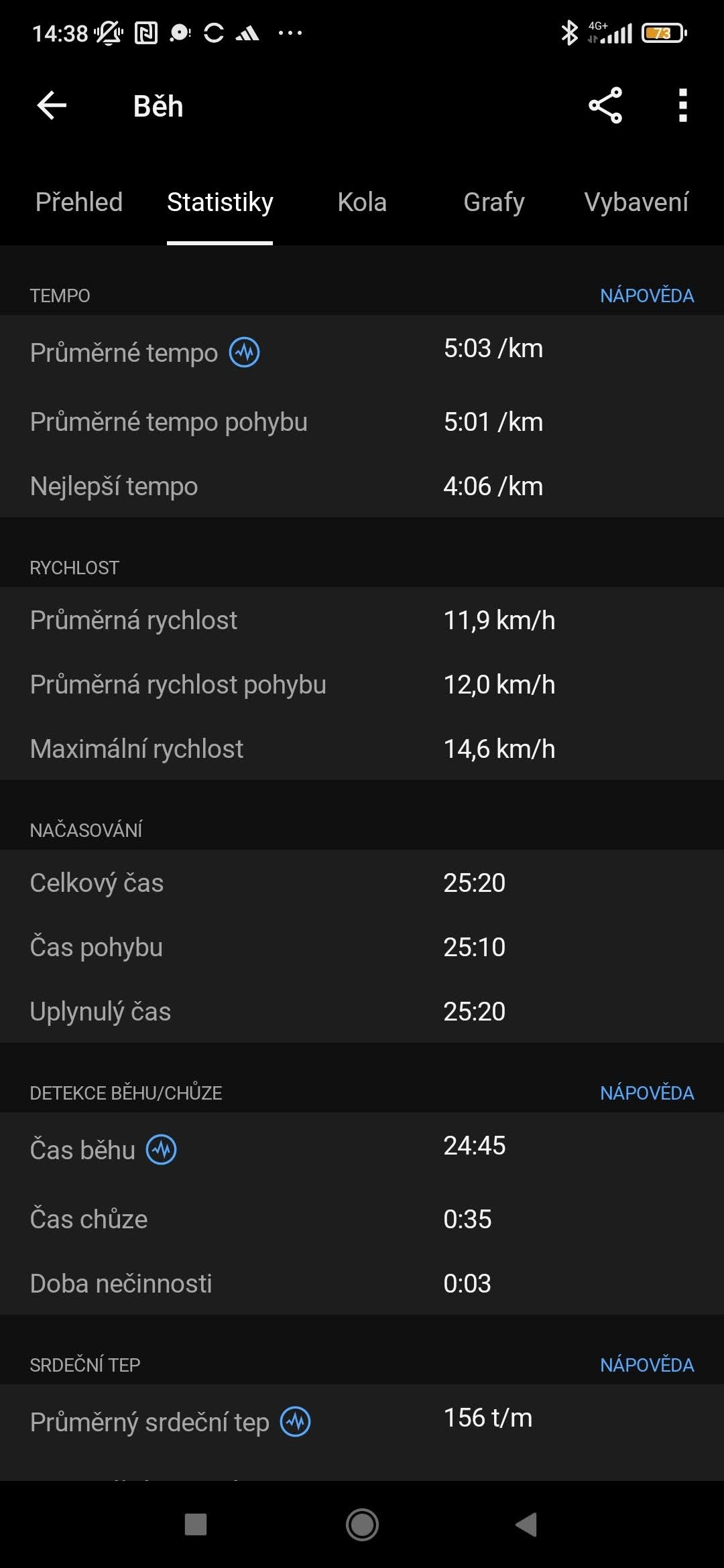Switch to the Kola tab

[x=362, y=202]
